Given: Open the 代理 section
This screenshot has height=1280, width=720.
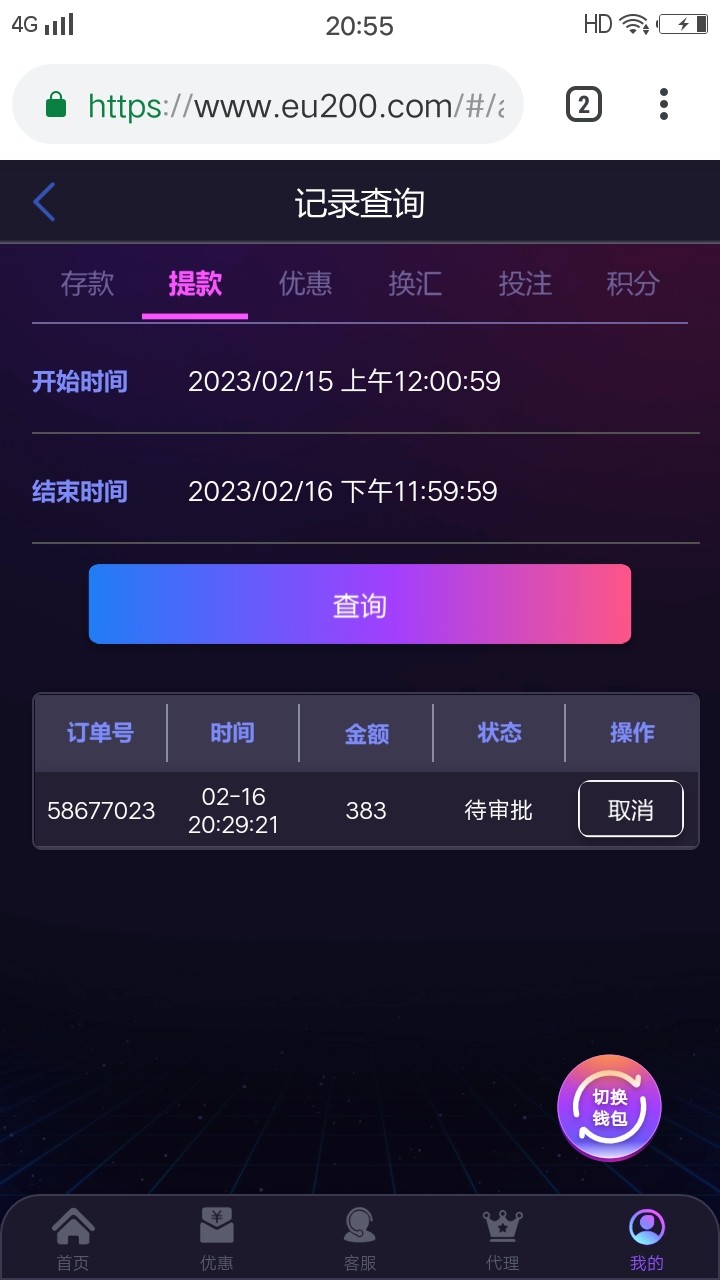Looking at the screenshot, I should coord(502,1238).
